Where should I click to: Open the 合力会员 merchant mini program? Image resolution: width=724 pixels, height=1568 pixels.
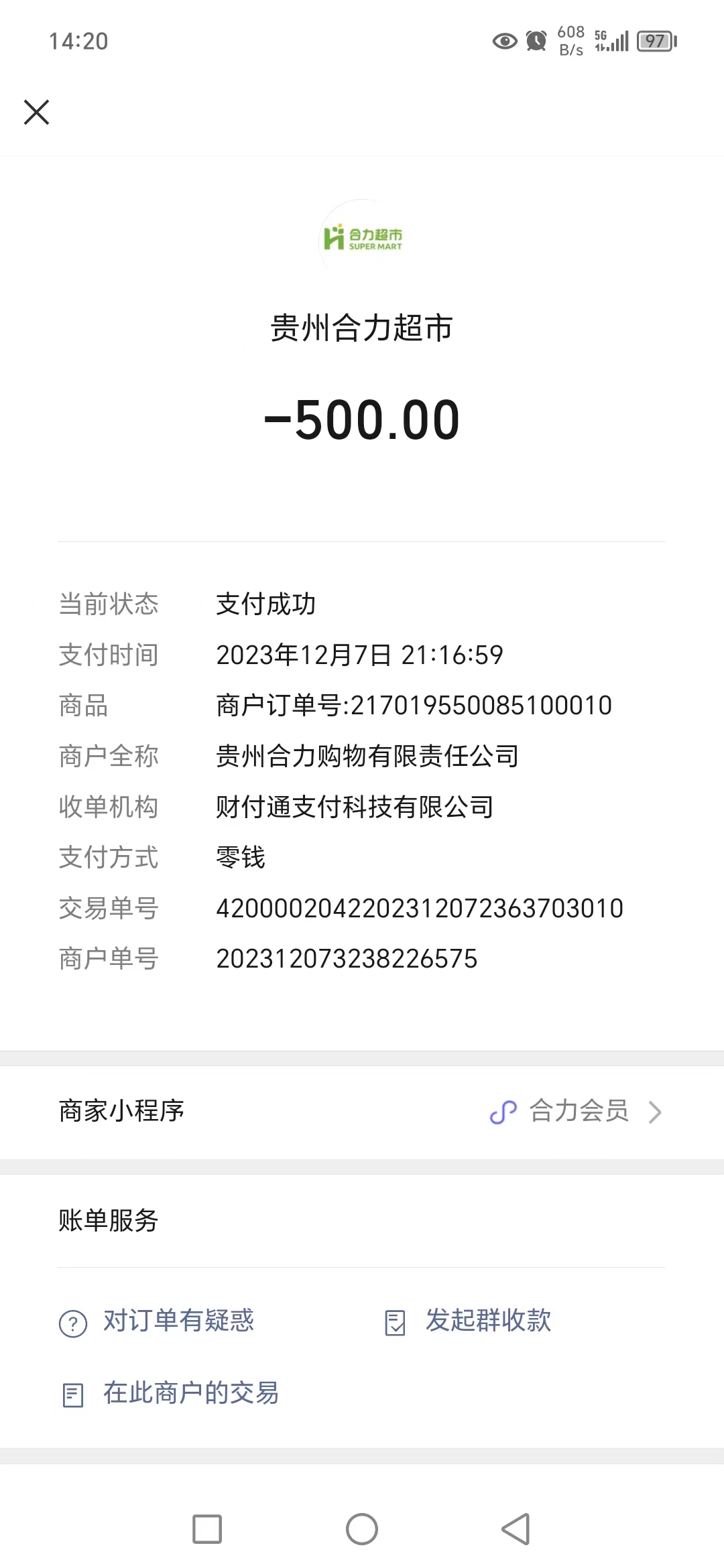tap(577, 1112)
